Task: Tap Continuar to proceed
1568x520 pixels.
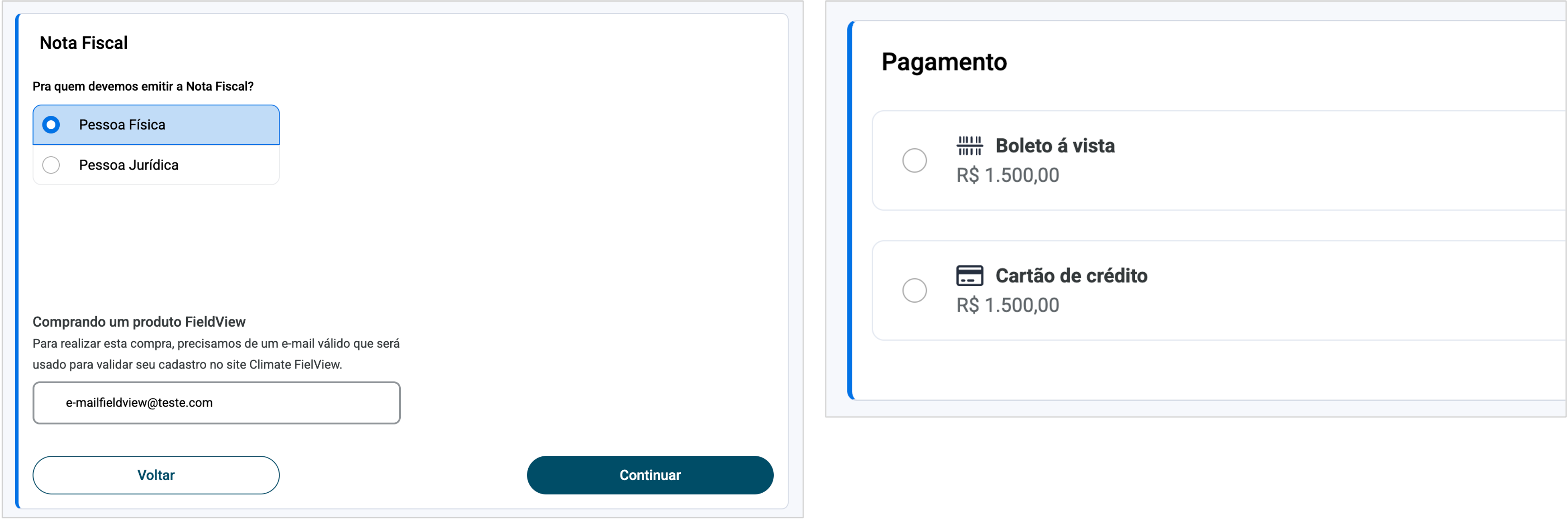Action: pos(649,475)
